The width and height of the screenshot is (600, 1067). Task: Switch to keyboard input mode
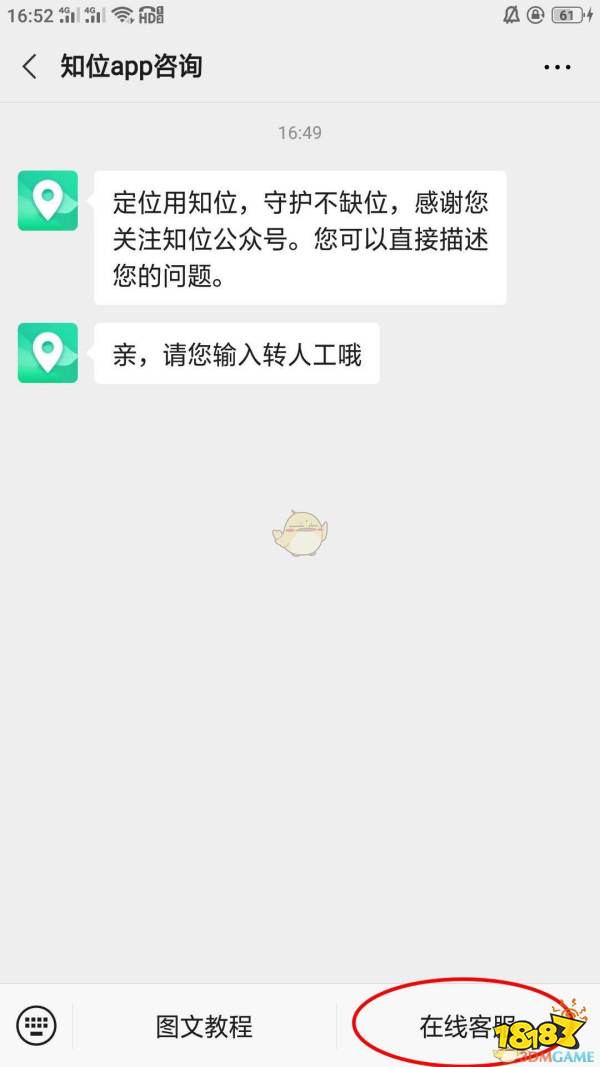coord(37,1025)
